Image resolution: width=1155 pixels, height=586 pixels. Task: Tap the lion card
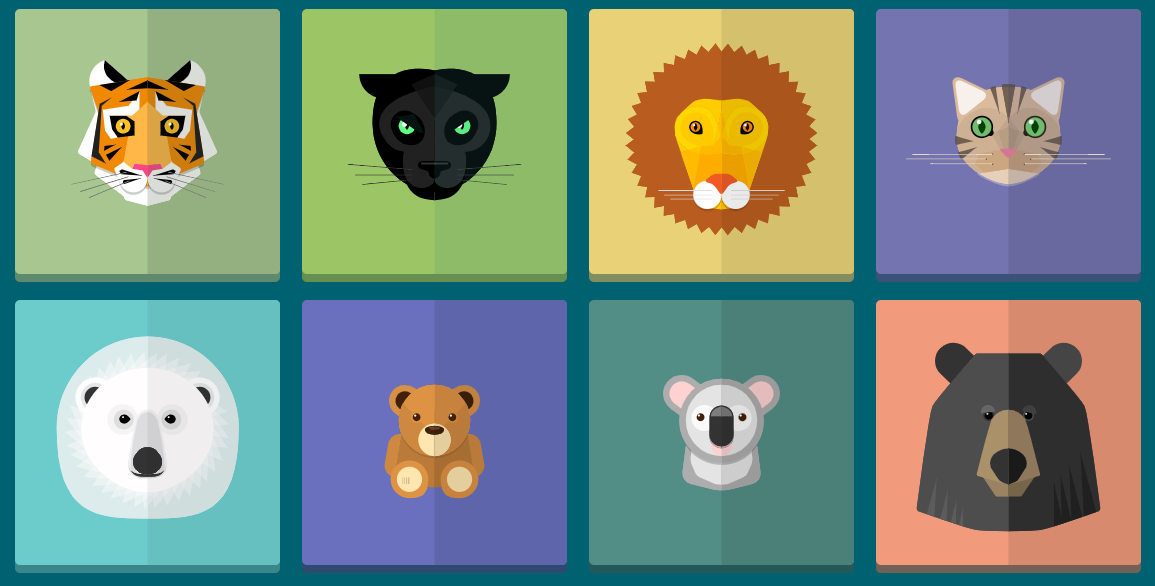click(721, 141)
